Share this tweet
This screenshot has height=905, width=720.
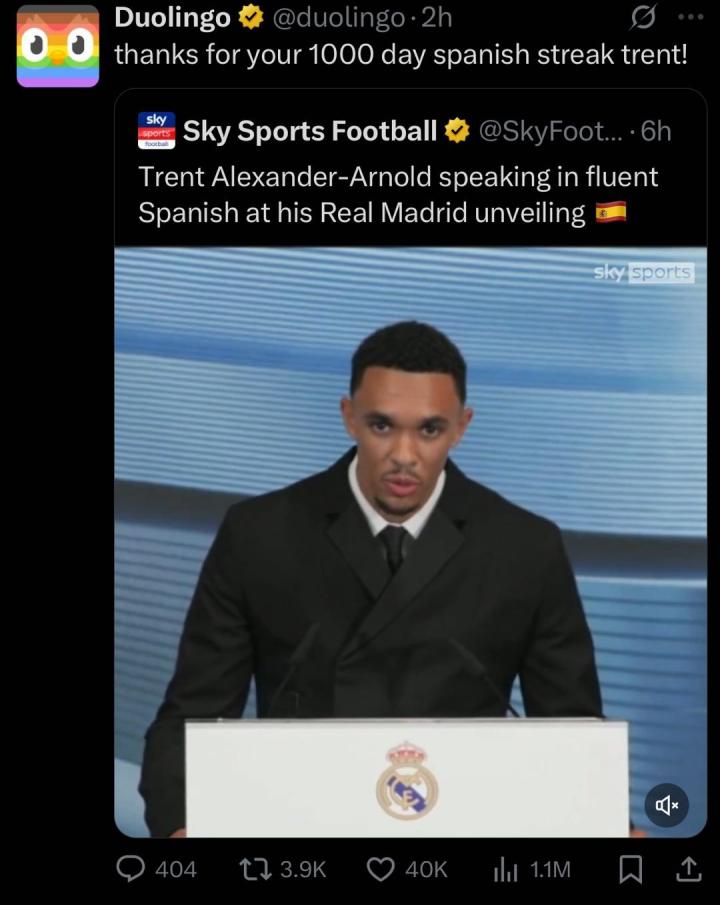tap(689, 870)
